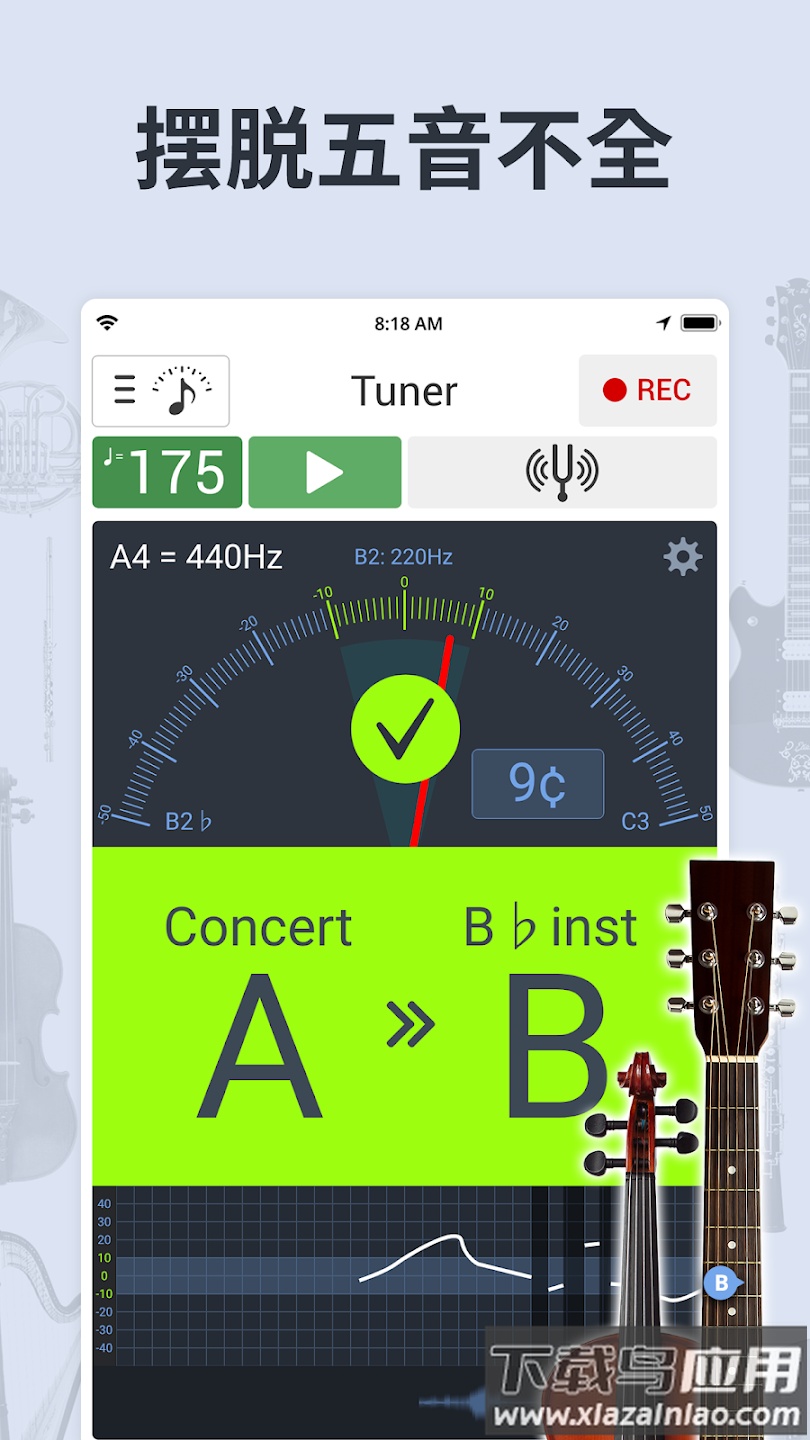The image size is (810, 1440).
Task: Toggle recording with the REC button
Action: click(648, 390)
